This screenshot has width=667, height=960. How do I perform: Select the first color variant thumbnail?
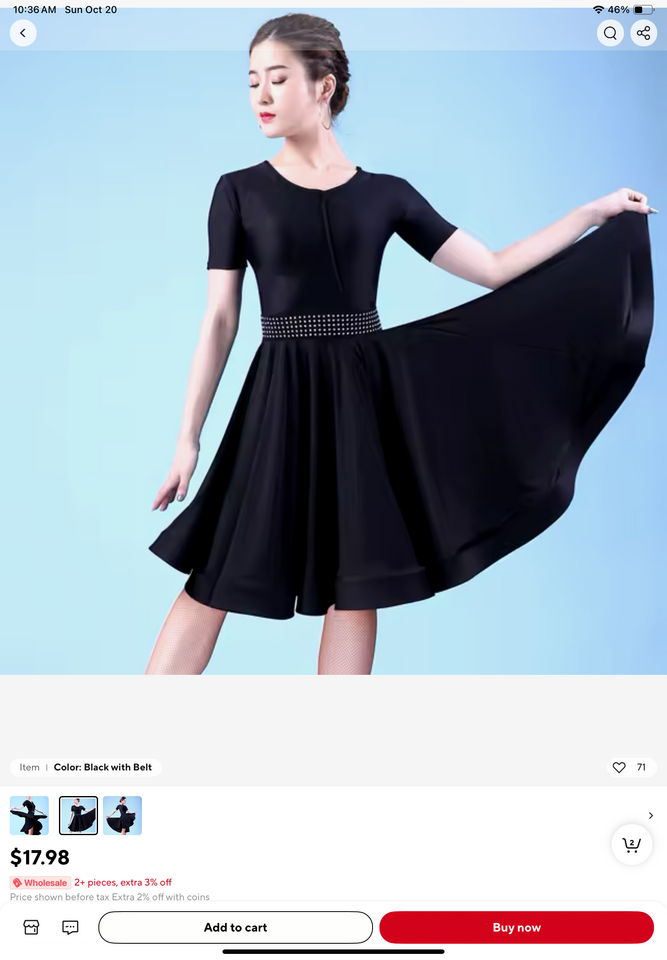[x=29, y=815]
